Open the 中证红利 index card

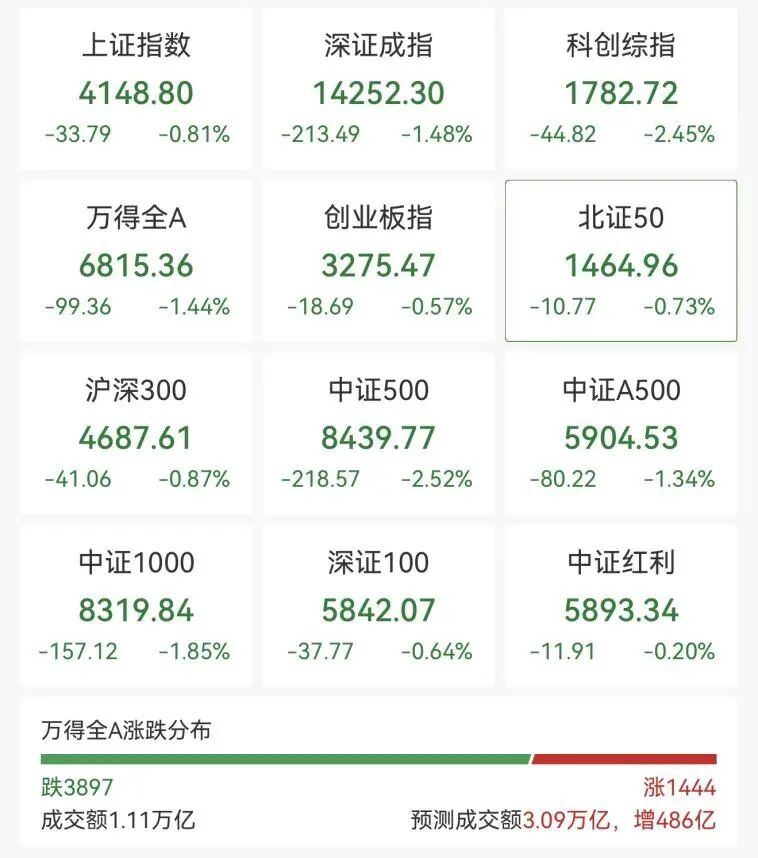(x=620, y=598)
